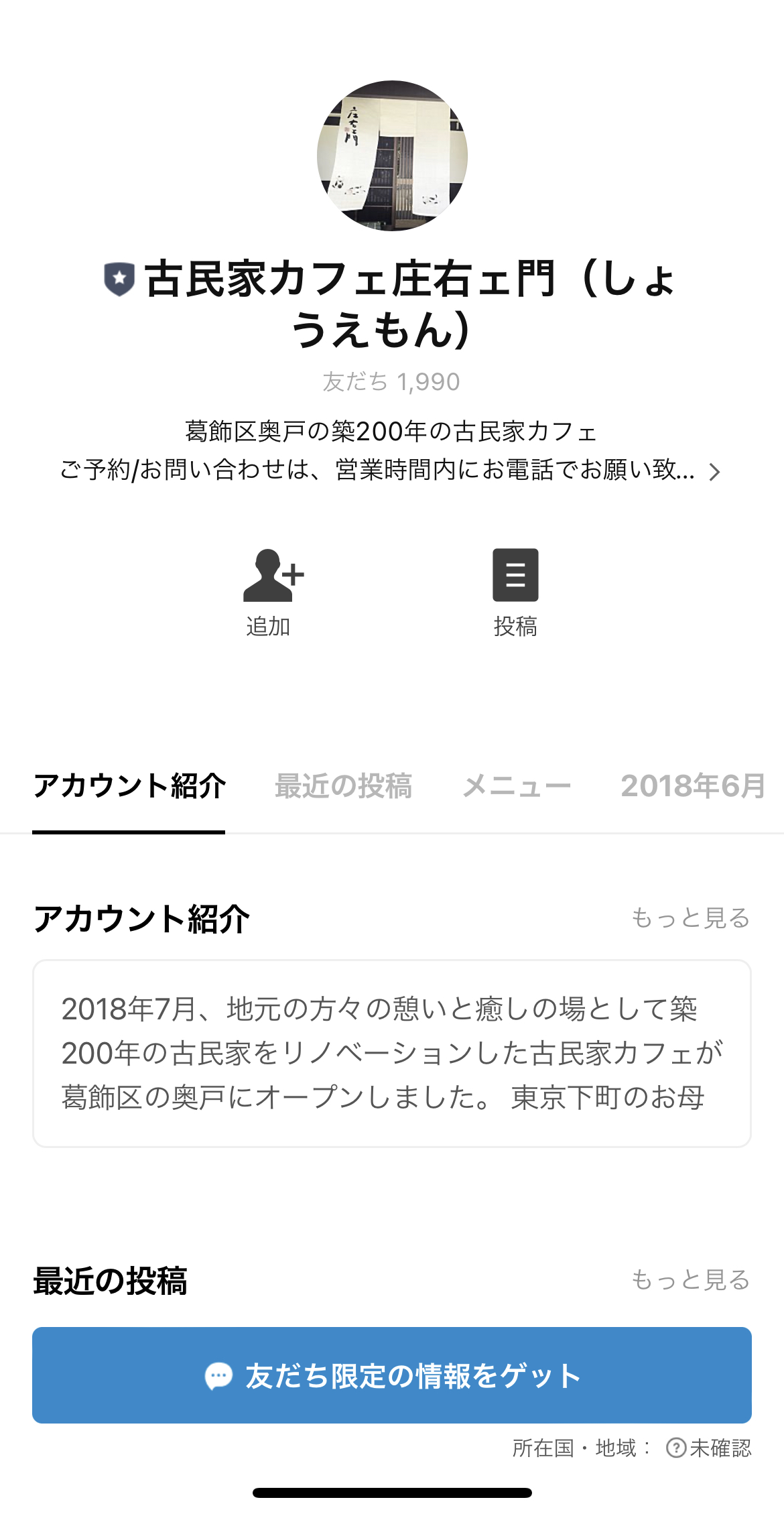The image size is (784, 1514).
Task: Tap the chat bubble icon inside blue button
Action: point(219,1375)
